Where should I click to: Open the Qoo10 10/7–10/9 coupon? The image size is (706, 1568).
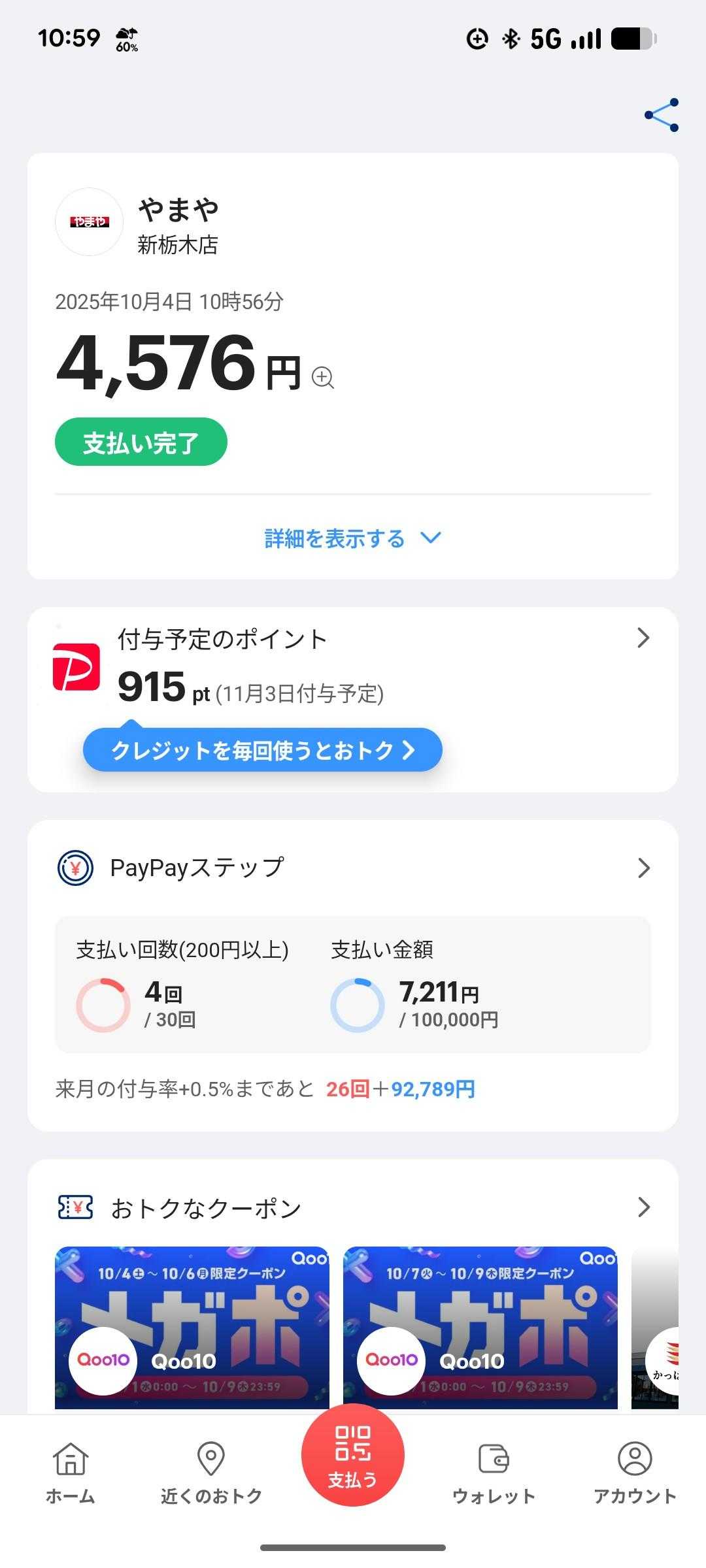(480, 1328)
